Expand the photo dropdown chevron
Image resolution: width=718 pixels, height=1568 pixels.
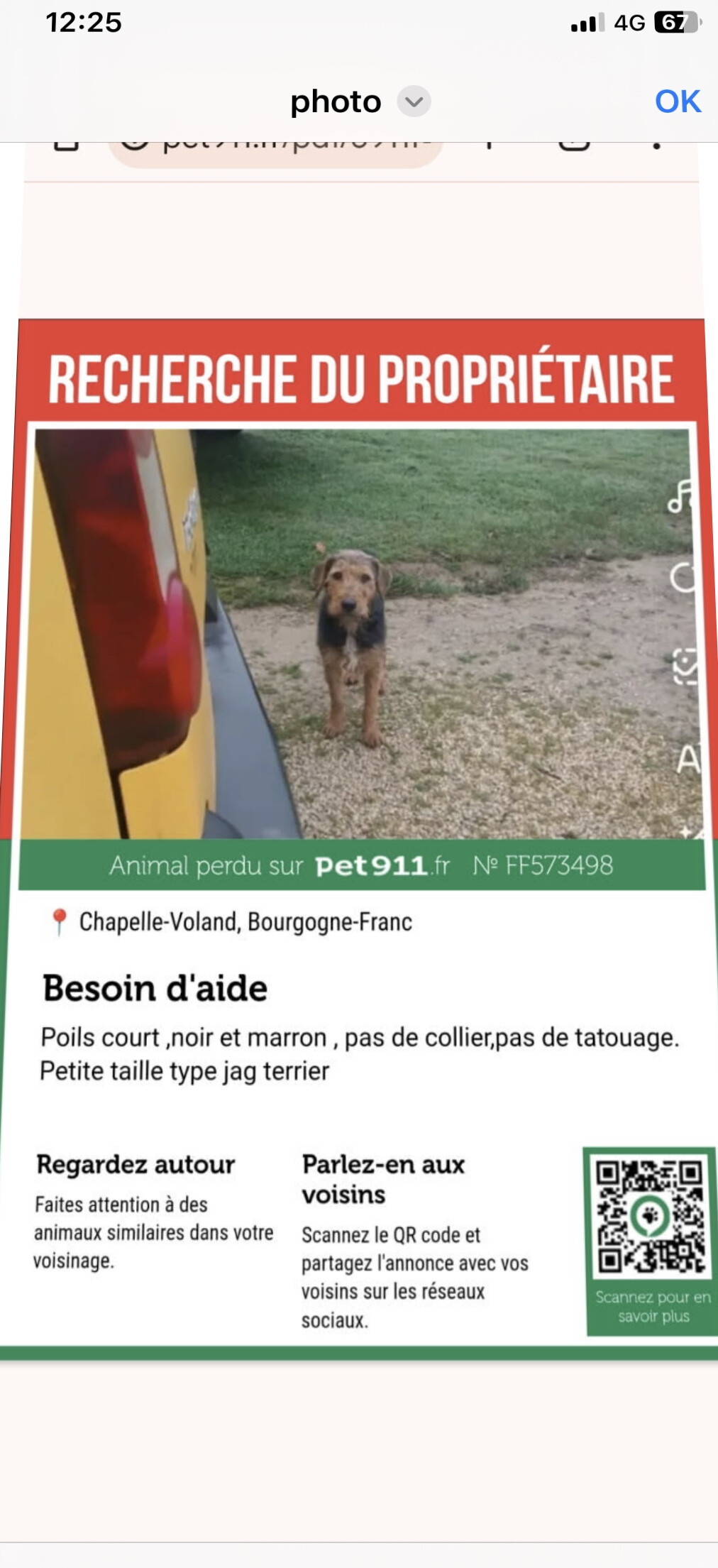point(414,102)
